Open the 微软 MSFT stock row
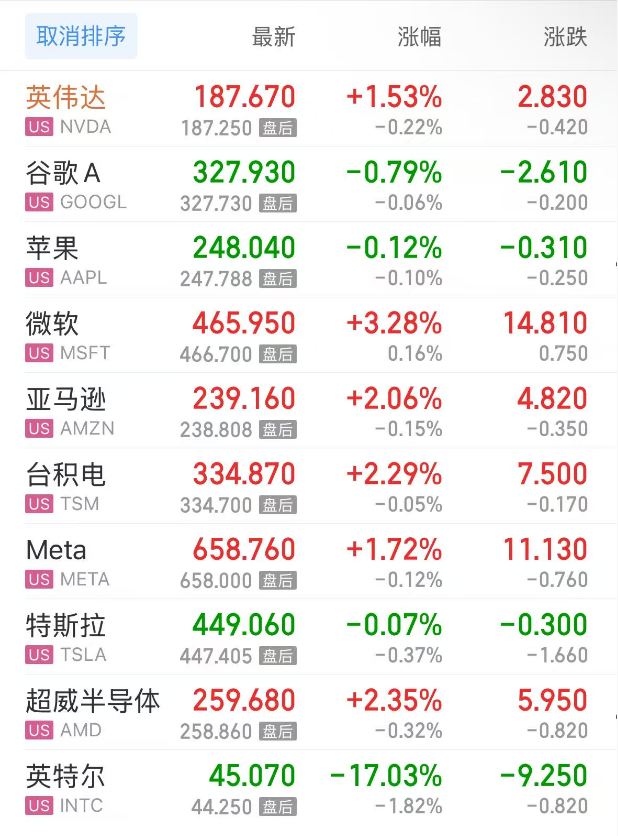 54,336
